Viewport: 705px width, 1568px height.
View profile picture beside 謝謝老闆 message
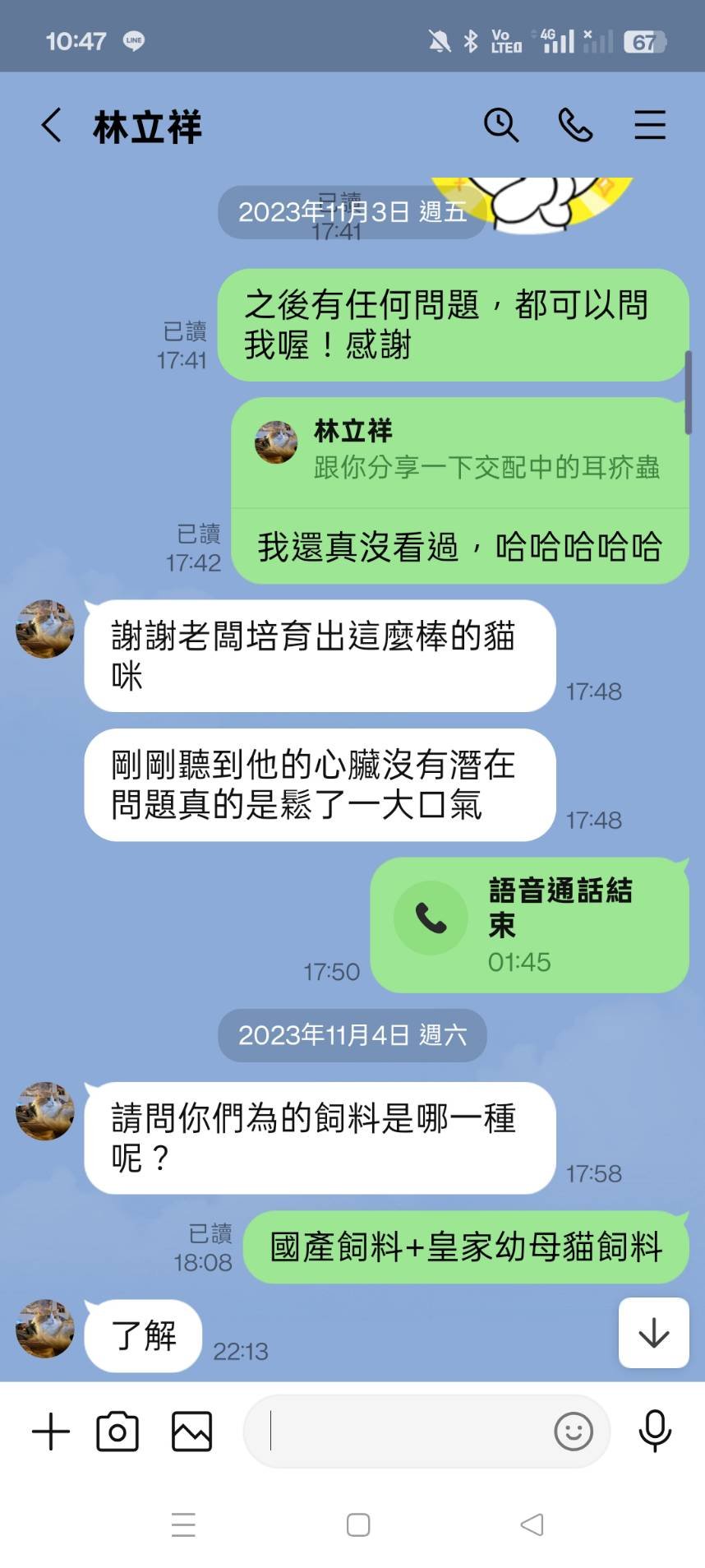pos(45,629)
